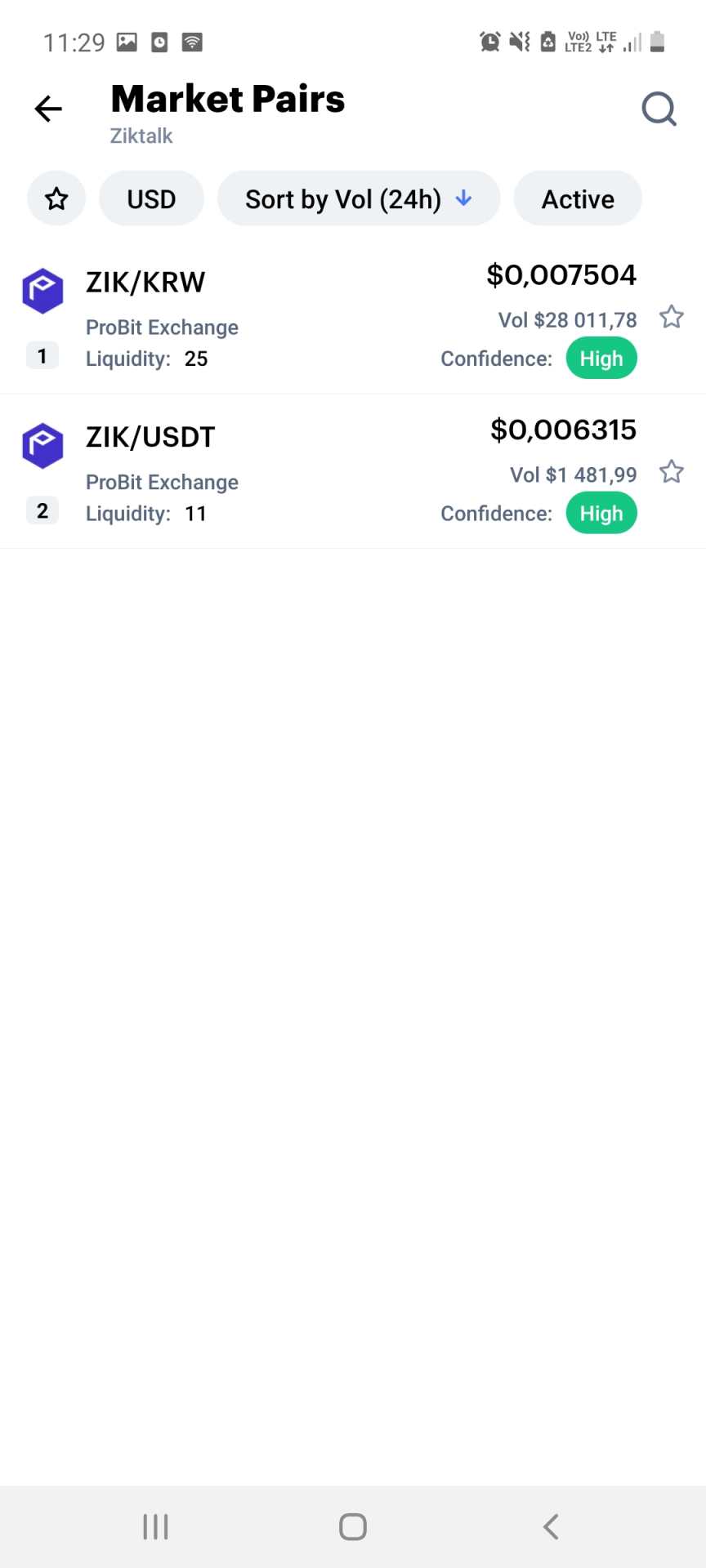Filter by favorites star chip
The width and height of the screenshot is (706, 1568).
click(56, 198)
